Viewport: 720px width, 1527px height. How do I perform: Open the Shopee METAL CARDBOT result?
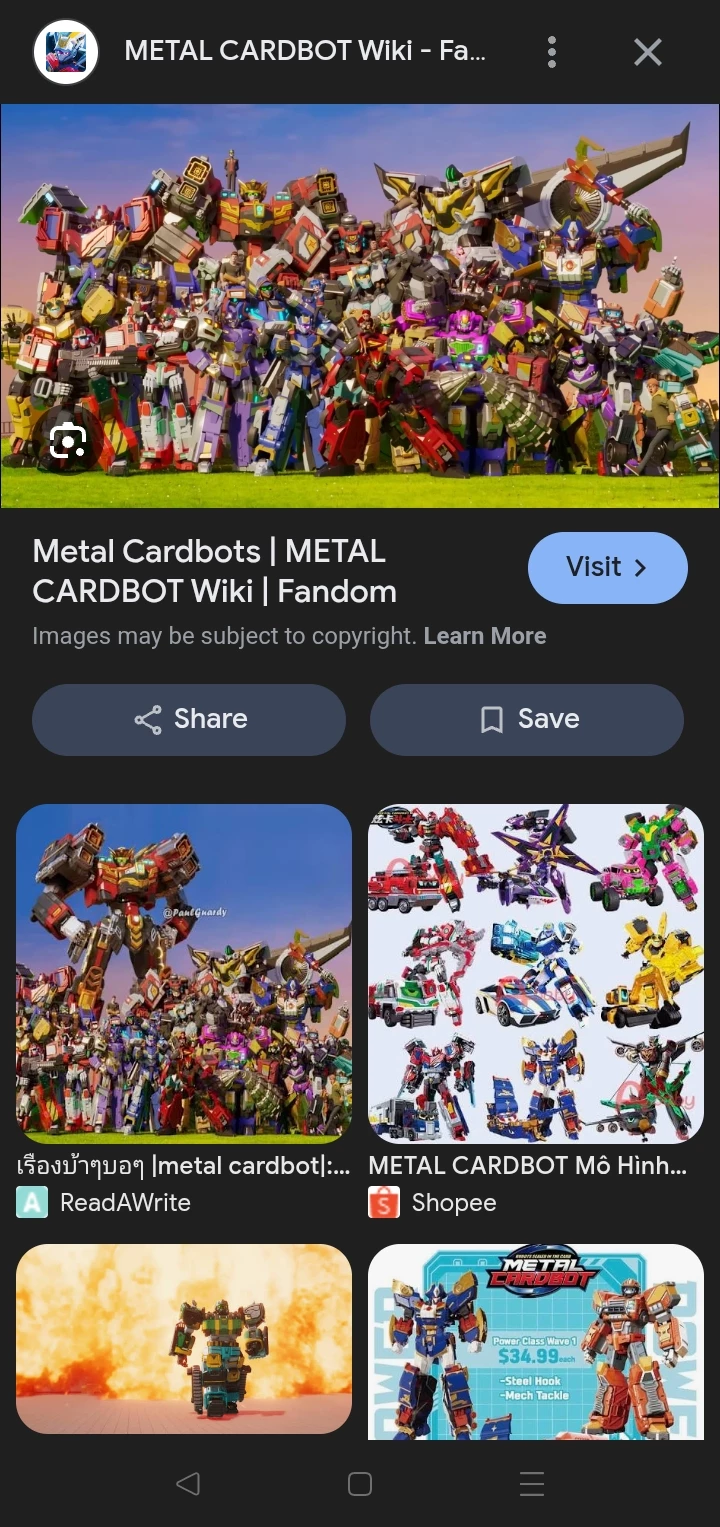point(536,974)
